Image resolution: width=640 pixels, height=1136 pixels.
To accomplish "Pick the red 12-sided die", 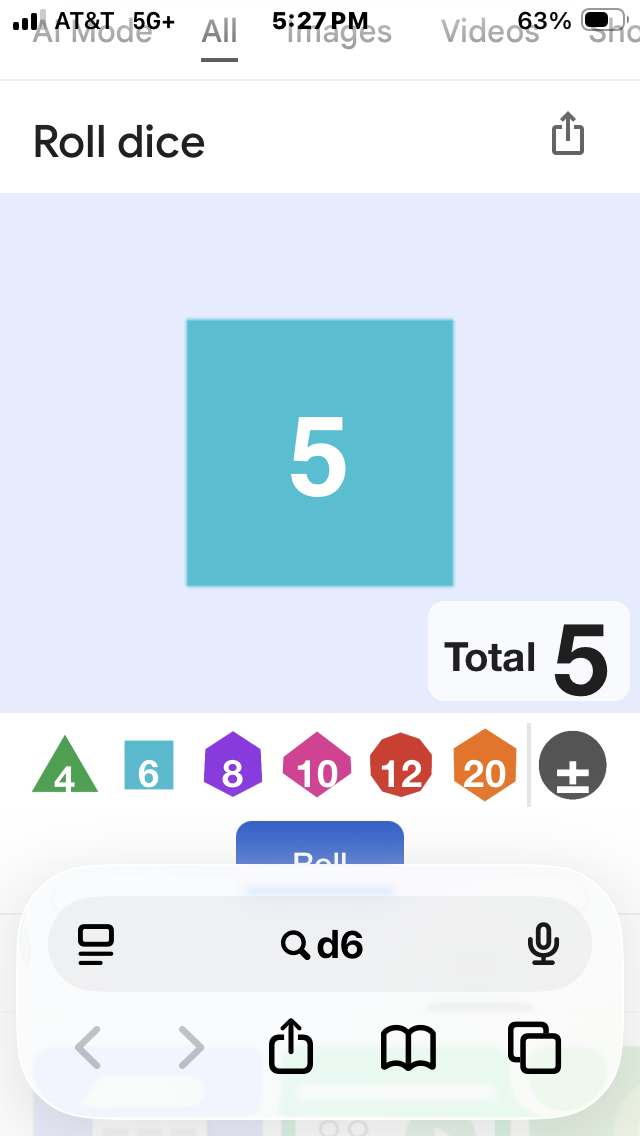I will click(401, 767).
